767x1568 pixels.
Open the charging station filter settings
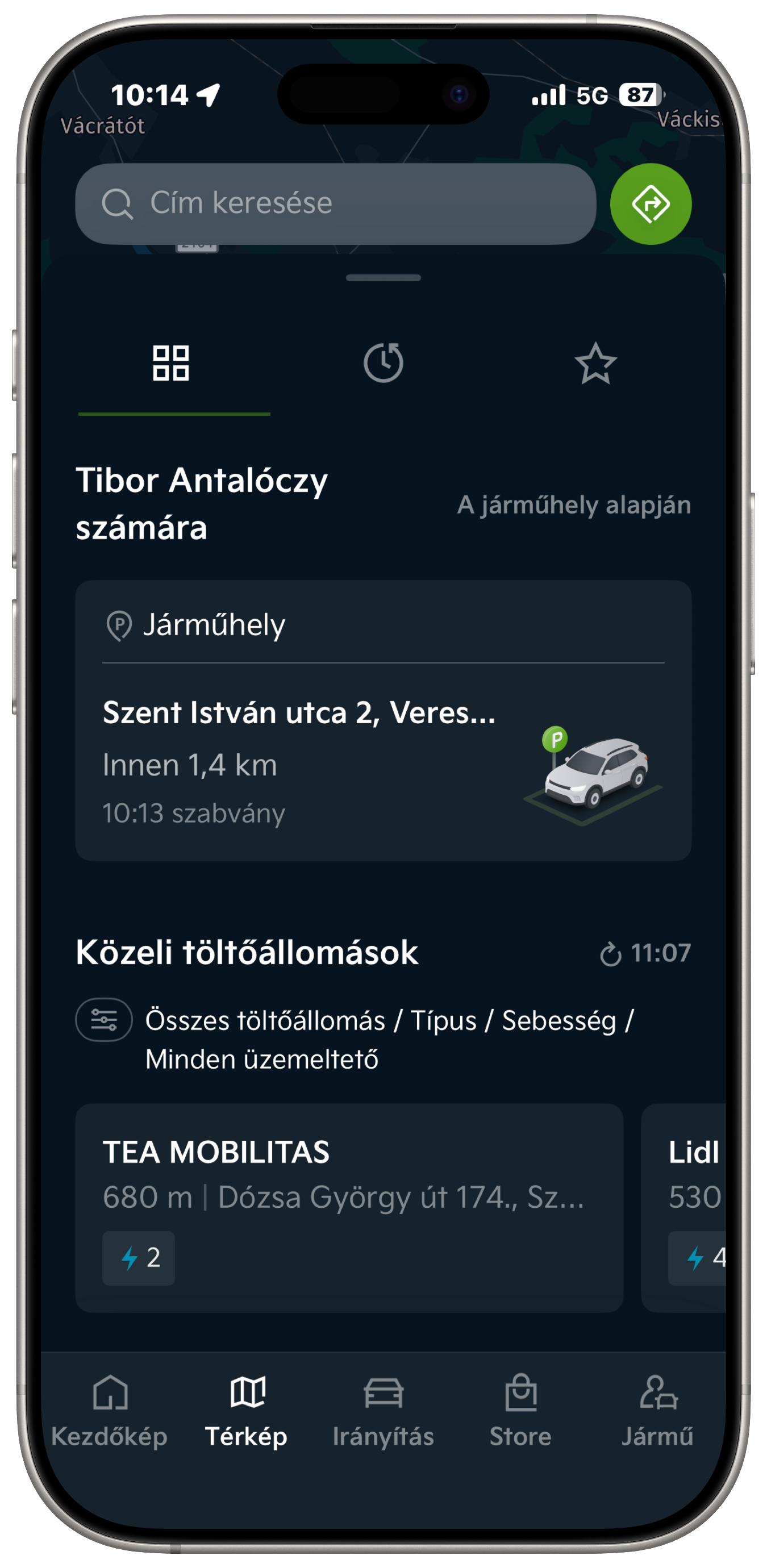click(x=104, y=1020)
